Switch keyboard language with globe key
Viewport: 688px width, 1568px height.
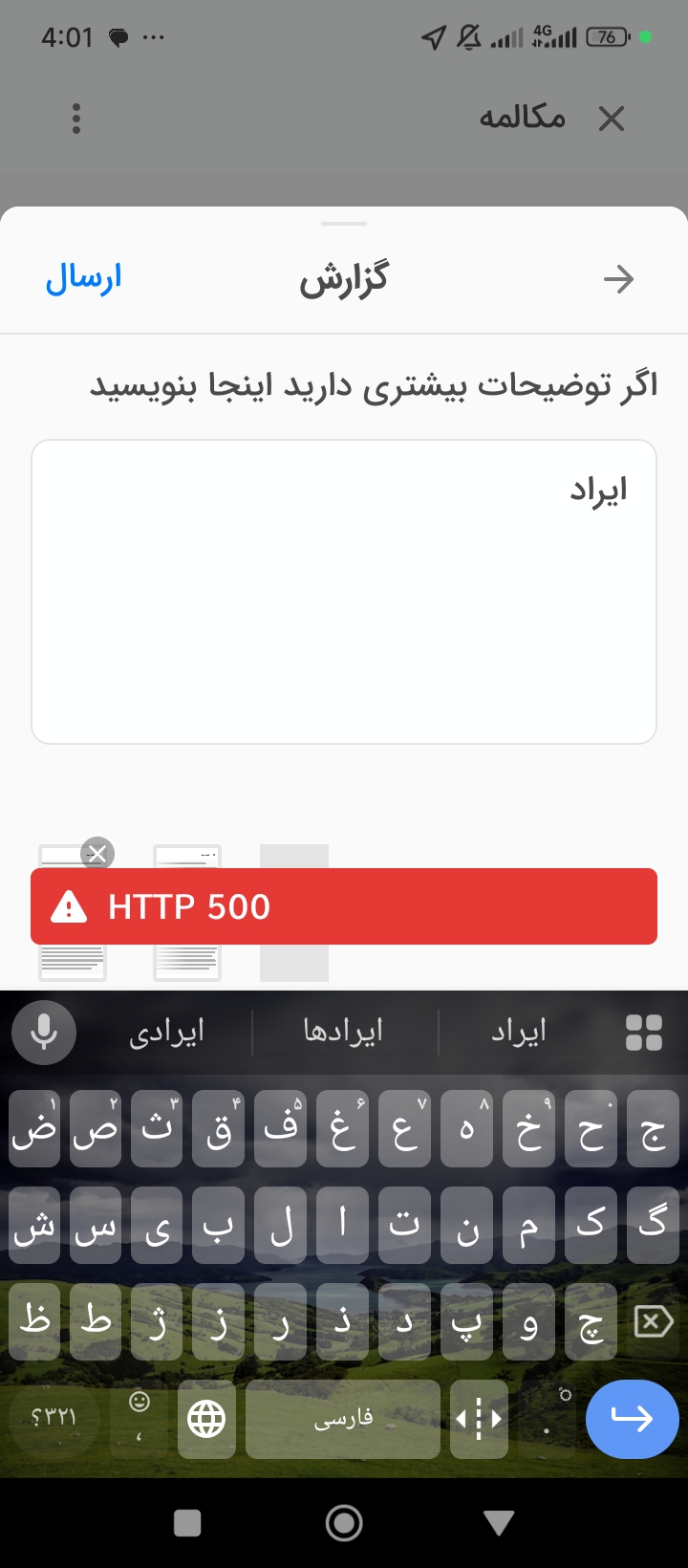coord(206,1418)
